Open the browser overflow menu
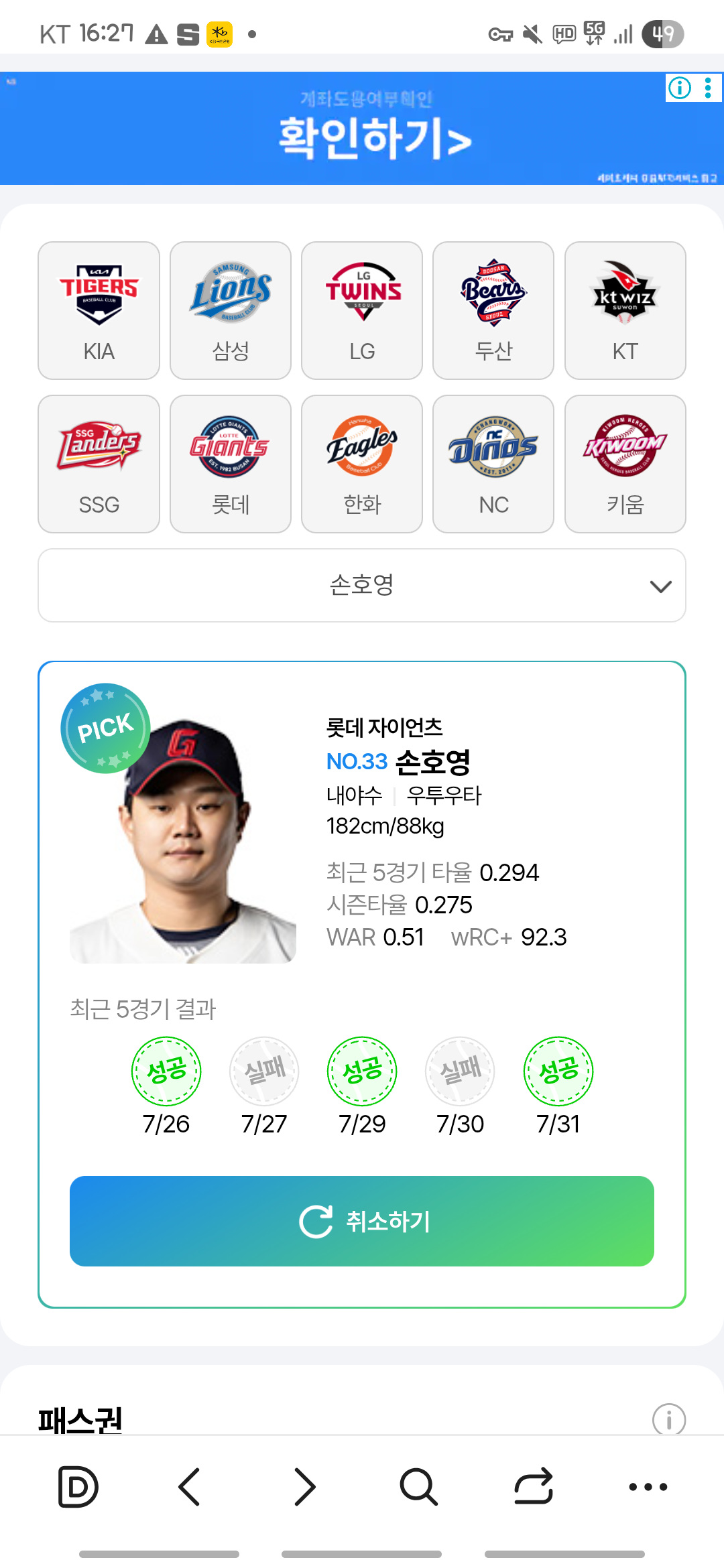The image size is (724, 1568). coord(648,1487)
